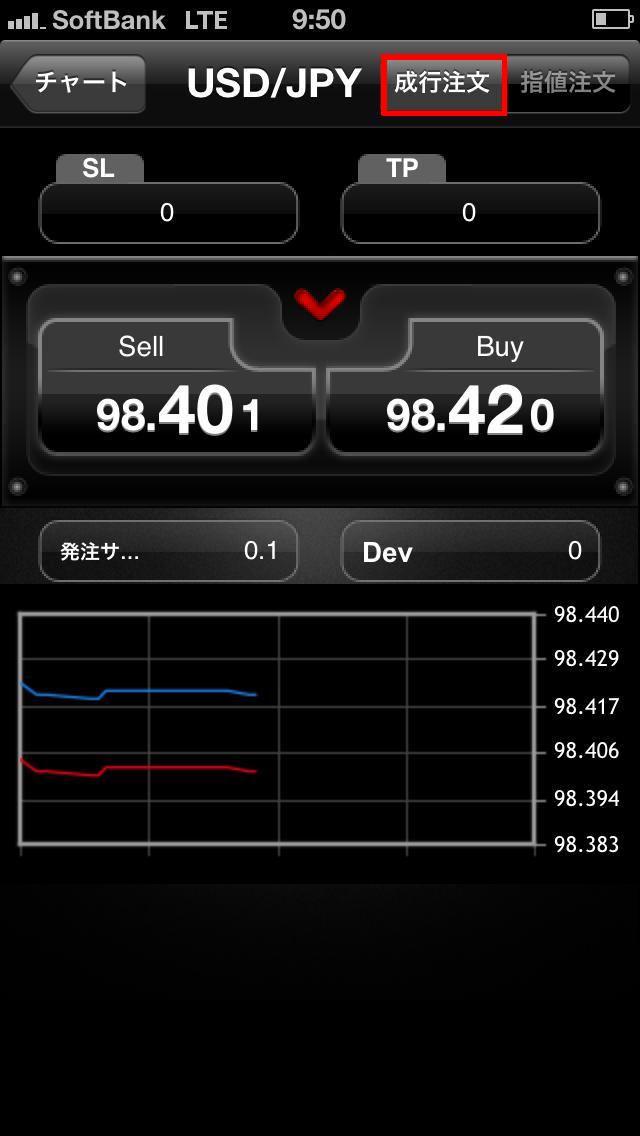This screenshot has width=640, height=1136.
Task: Switch to the 指値注文 tab
Action: click(568, 83)
